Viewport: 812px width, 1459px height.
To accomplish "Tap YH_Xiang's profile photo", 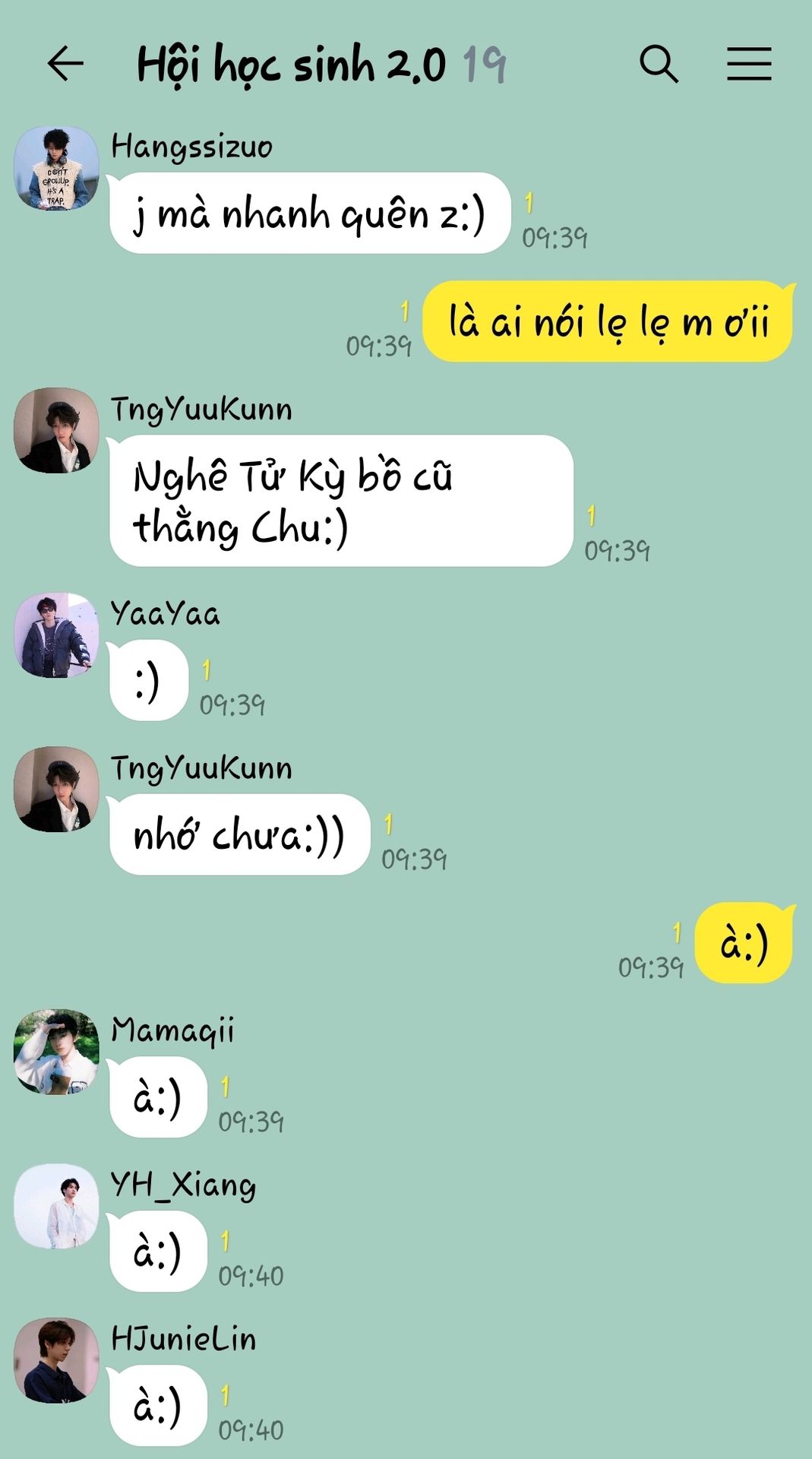I will [56, 1207].
